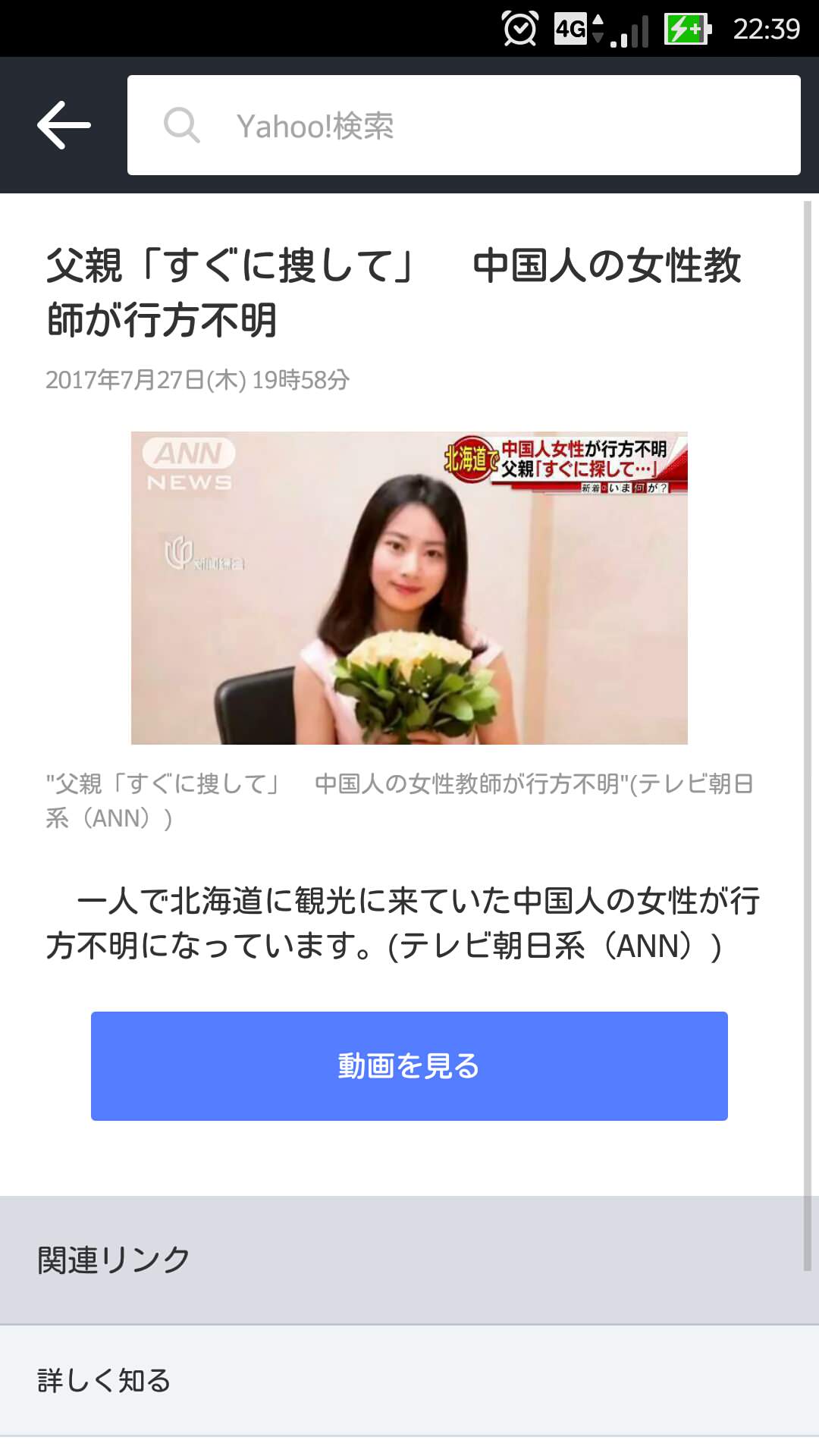Tap the 動画を見る button
This screenshot has height=1456, width=819.
(409, 1065)
